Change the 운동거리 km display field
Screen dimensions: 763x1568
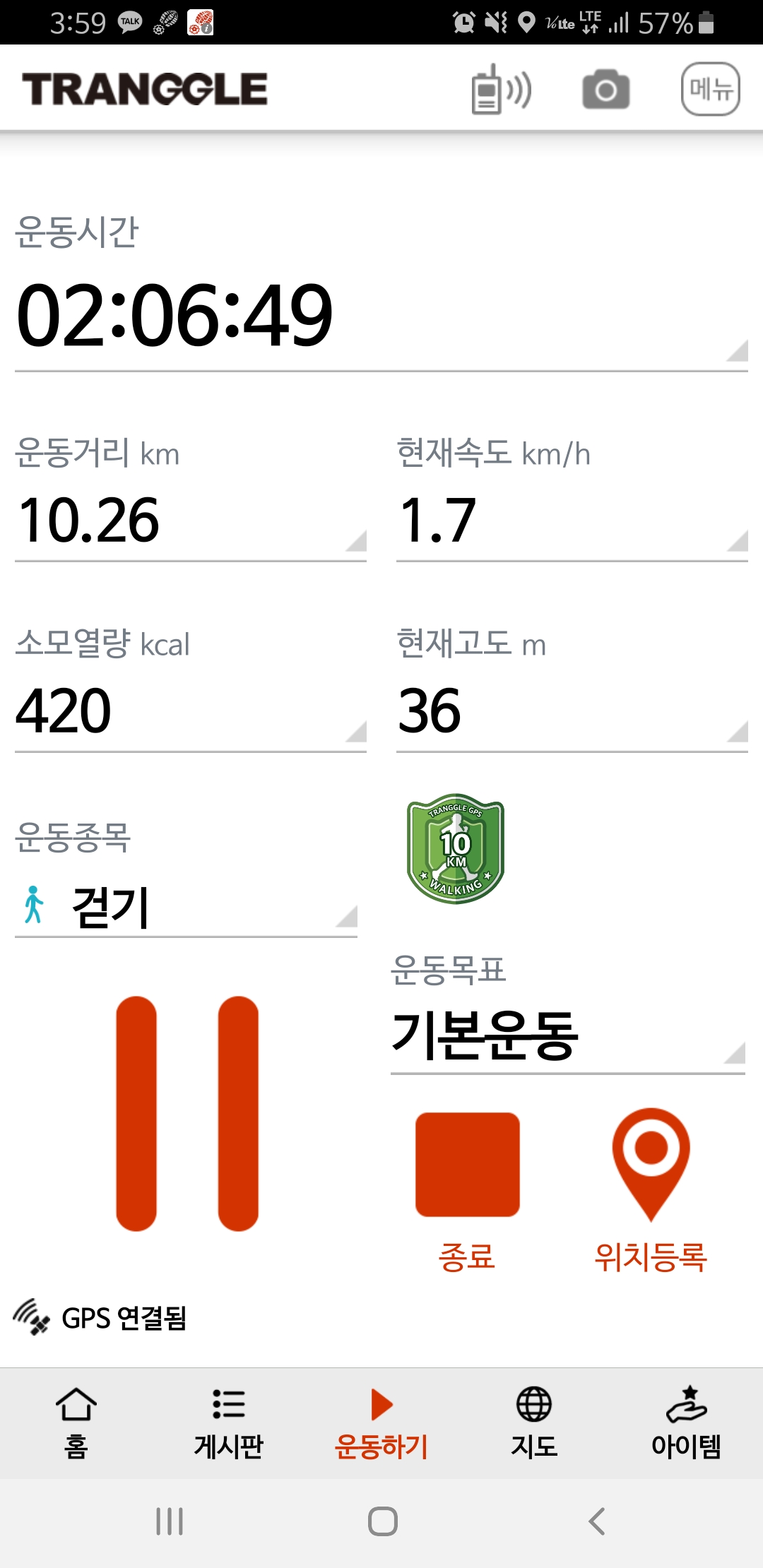tap(191, 521)
